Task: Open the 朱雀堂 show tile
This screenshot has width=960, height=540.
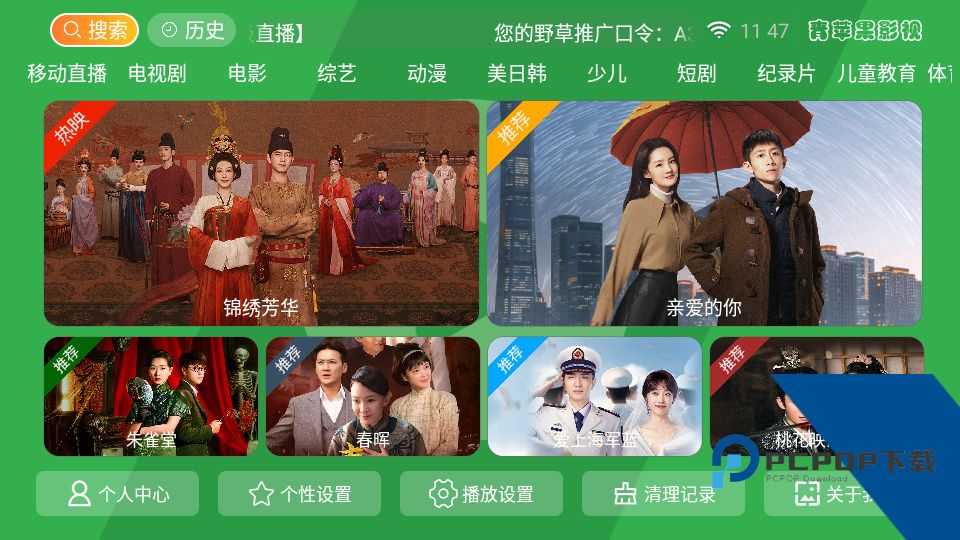Action: [151, 396]
